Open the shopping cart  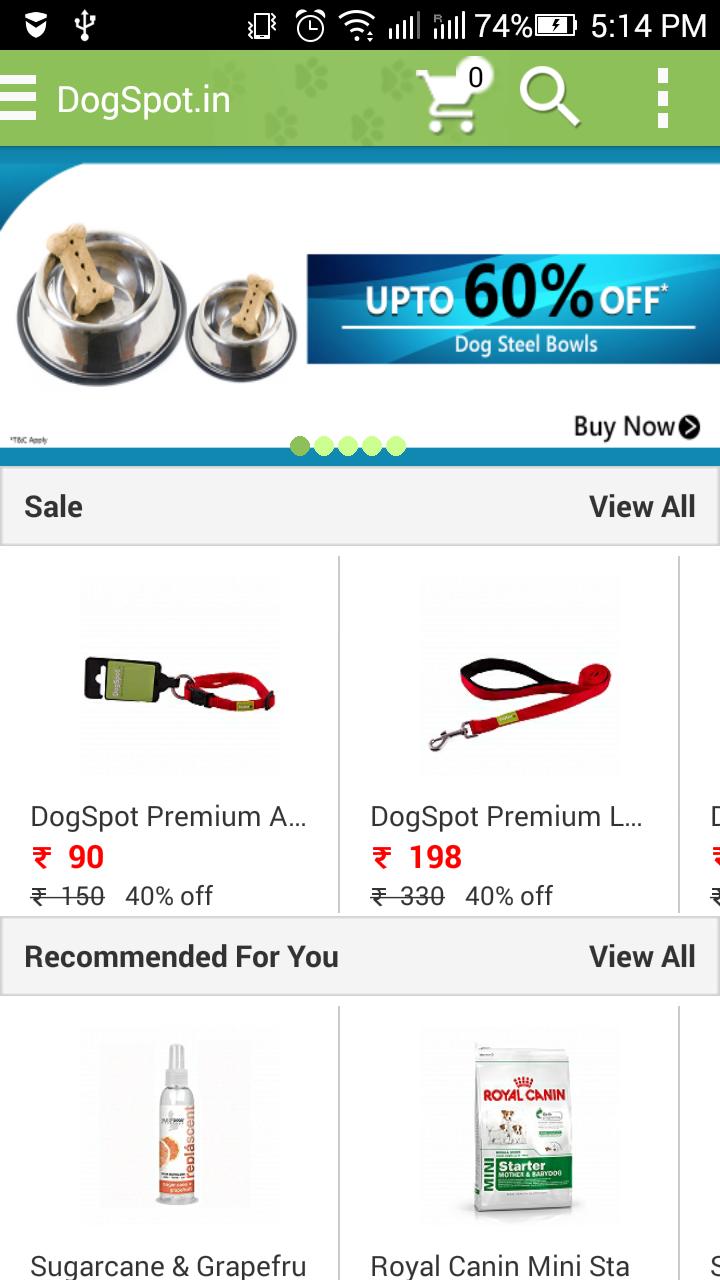[450, 99]
